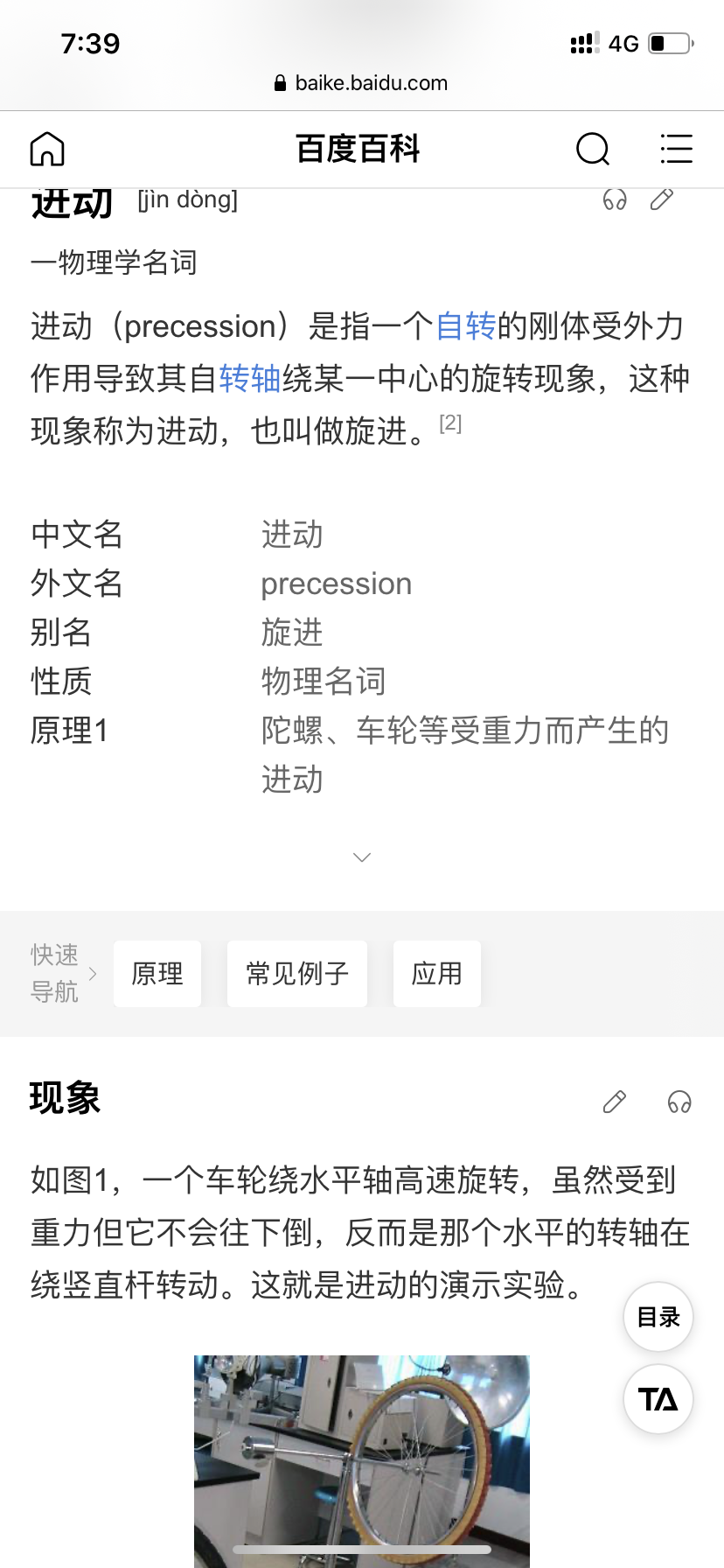
Task: Click the listen icon in 现象 section
Action: tap(679, 1103)
